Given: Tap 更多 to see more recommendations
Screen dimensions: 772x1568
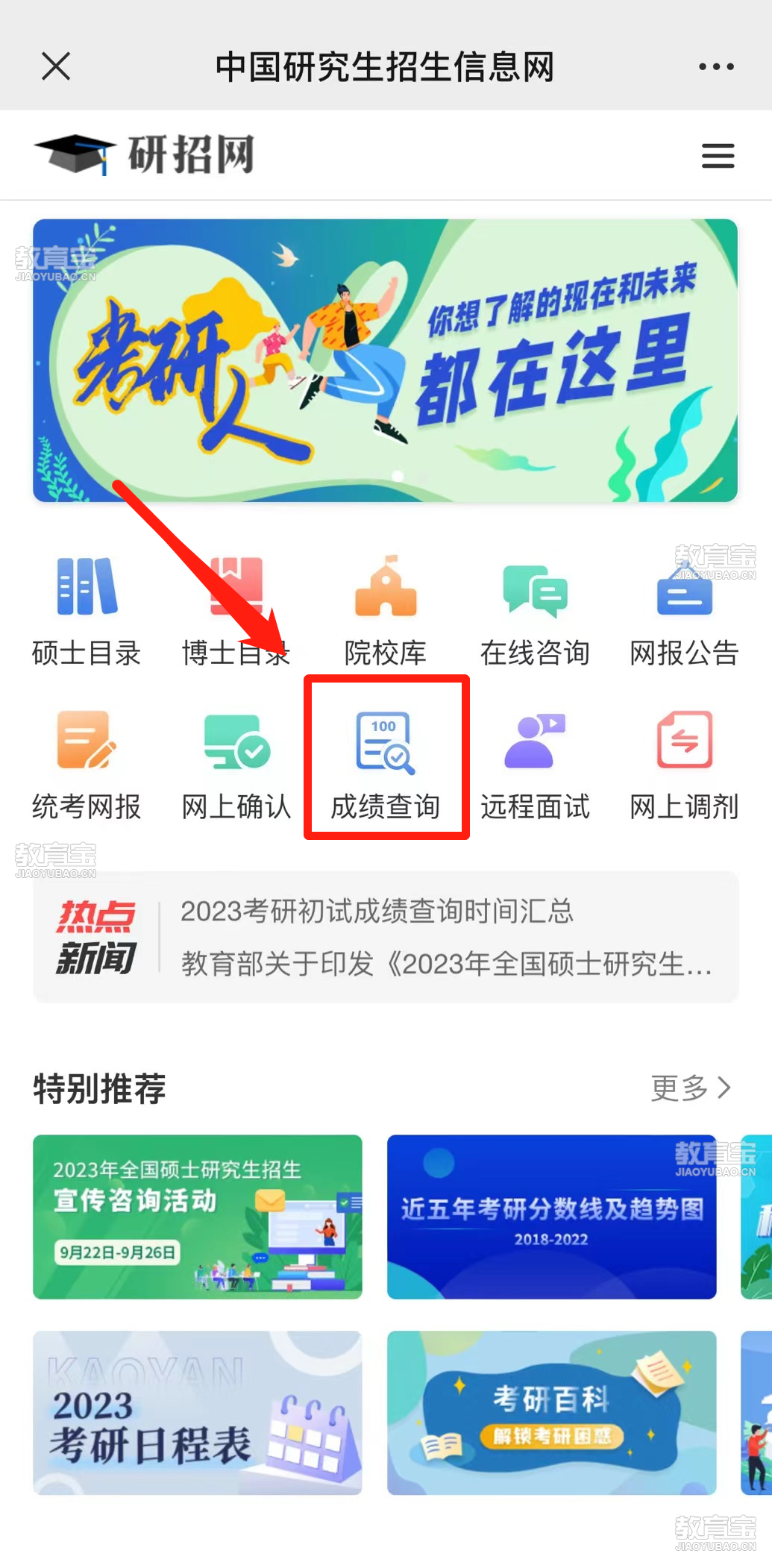Looking at the screenshot, I should point(691,1088).
